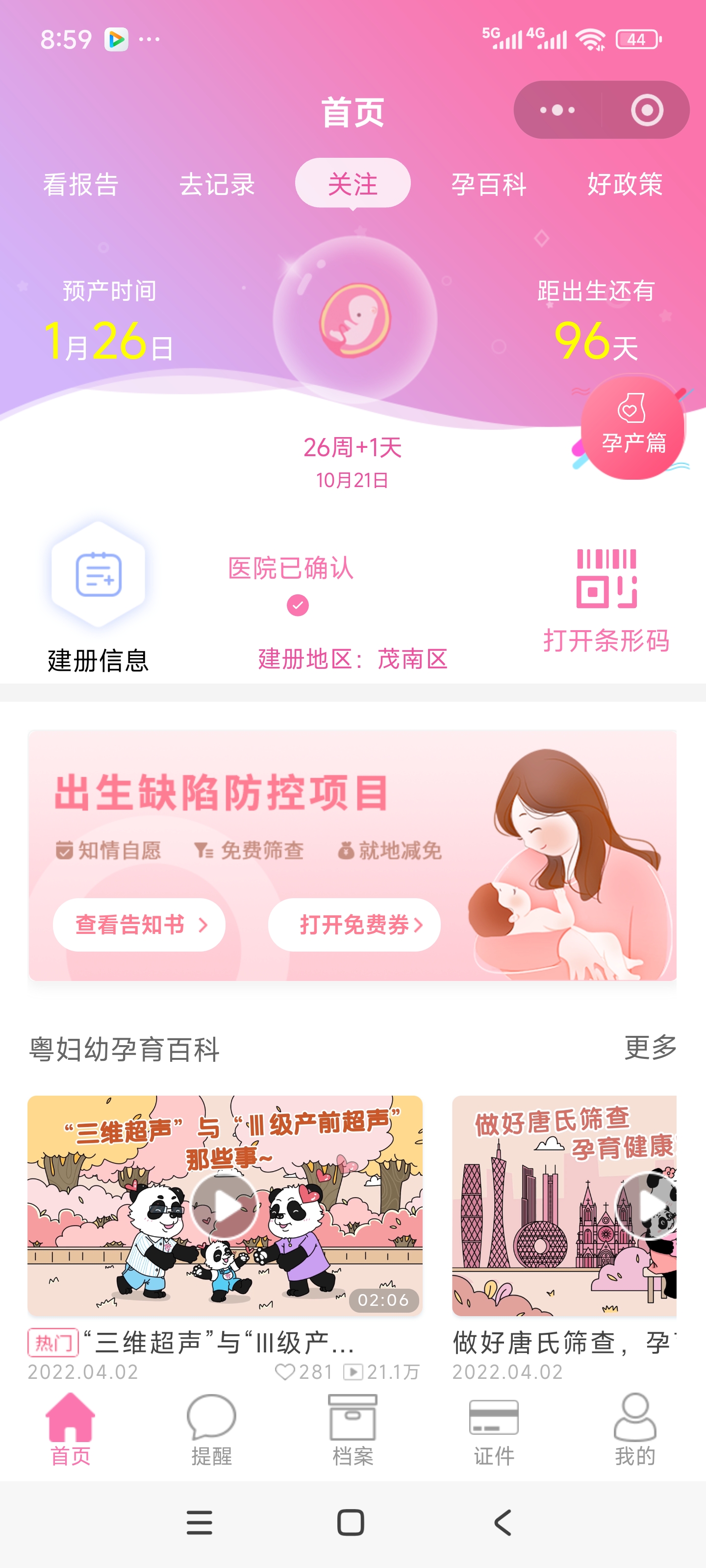Close the mini program via circle icon
Screen dimensions: 706x1568
(x=646, y=110)
